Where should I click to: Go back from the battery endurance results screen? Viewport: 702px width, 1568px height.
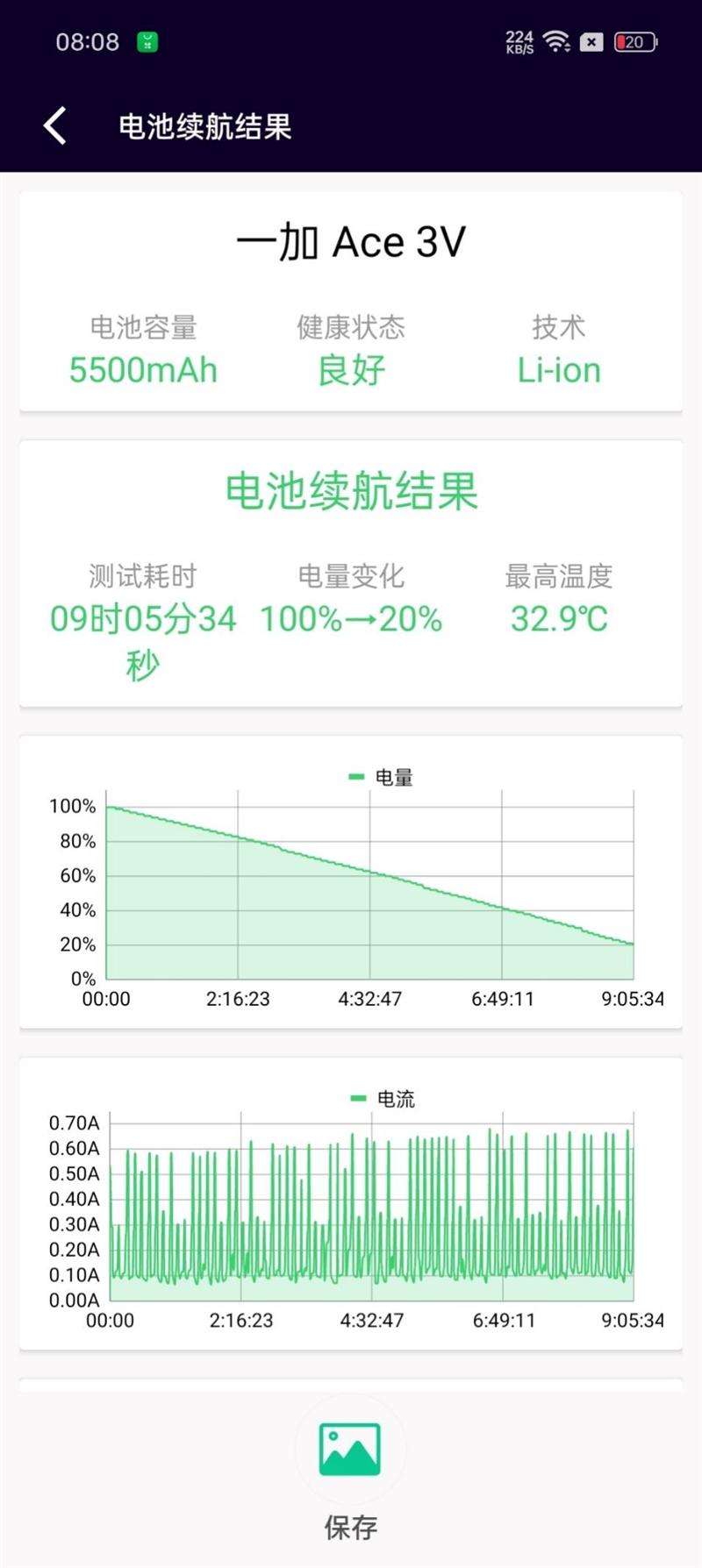tap(55, 126)
